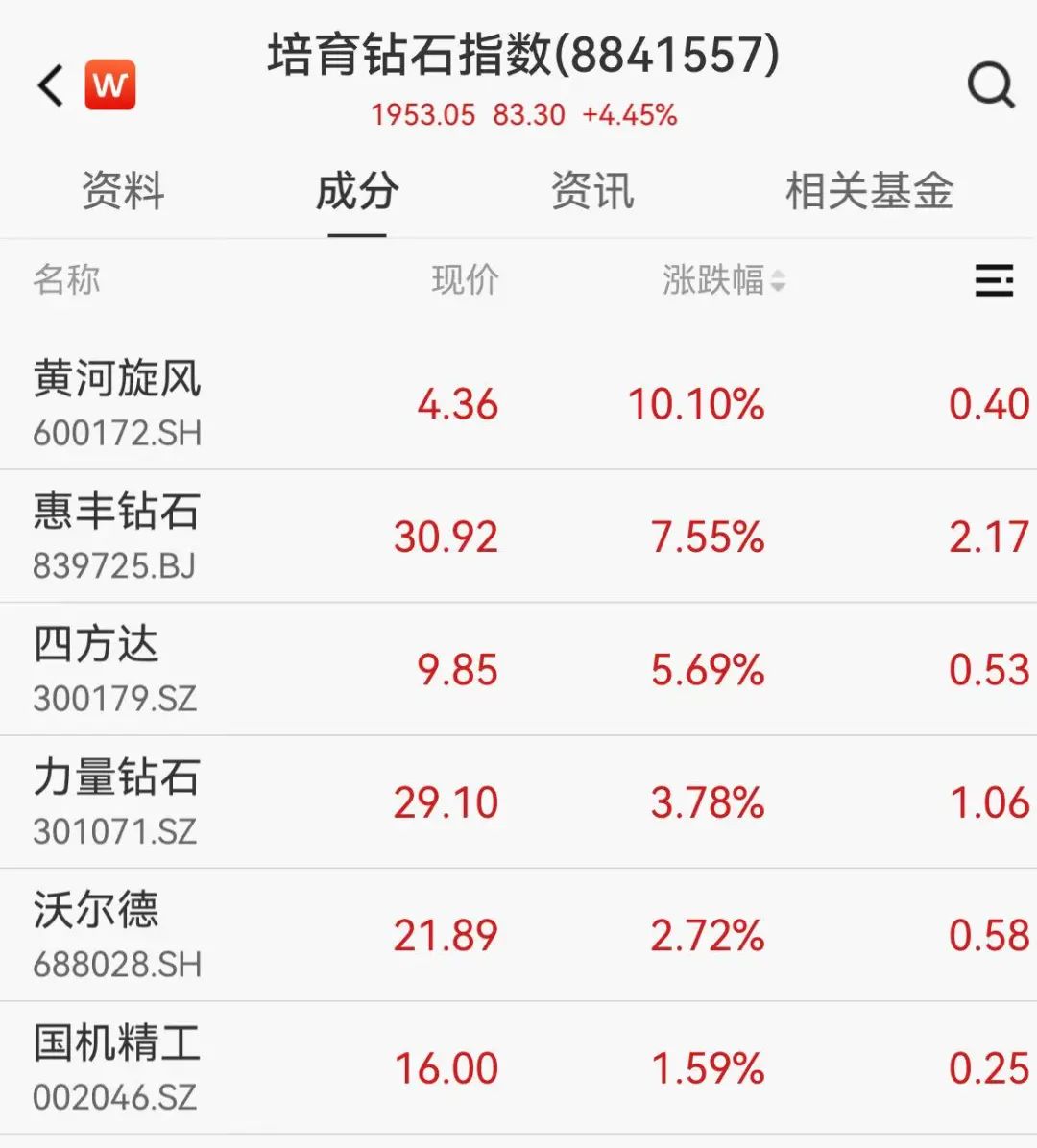This screenshot has width=1037, height=1148.
Task: Switch to the 资料 tab
Action: [x=123, y=190]
